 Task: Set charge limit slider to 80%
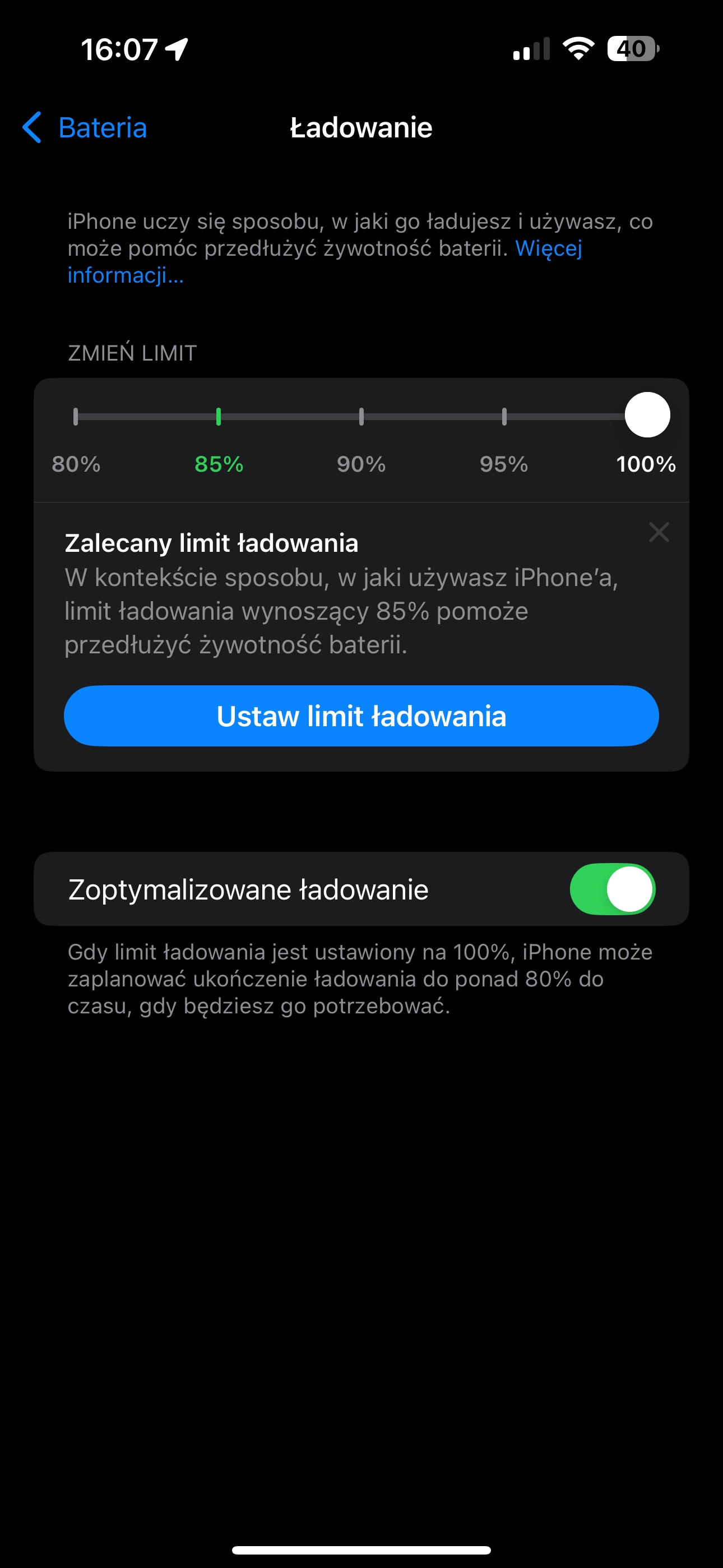tap(76, 417)
